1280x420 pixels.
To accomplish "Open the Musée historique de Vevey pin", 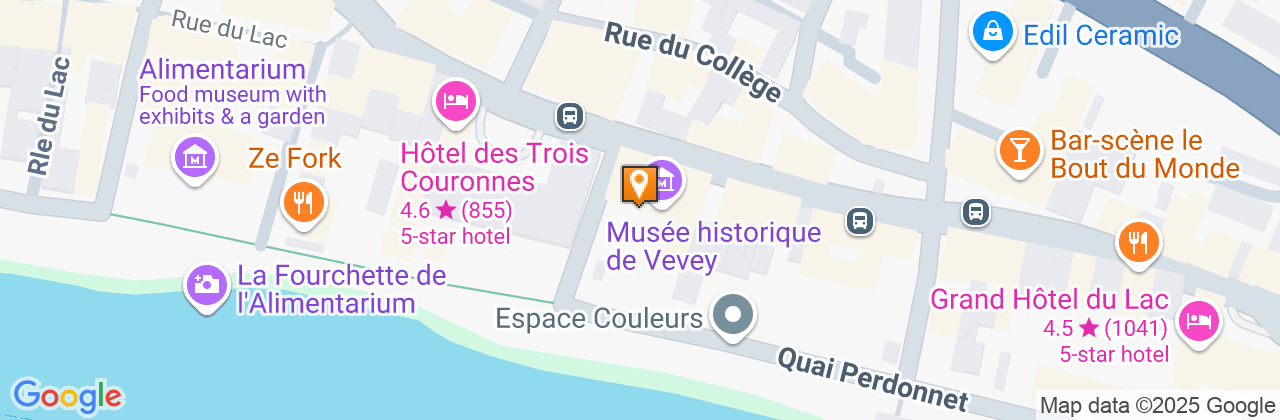I will 664,180.
